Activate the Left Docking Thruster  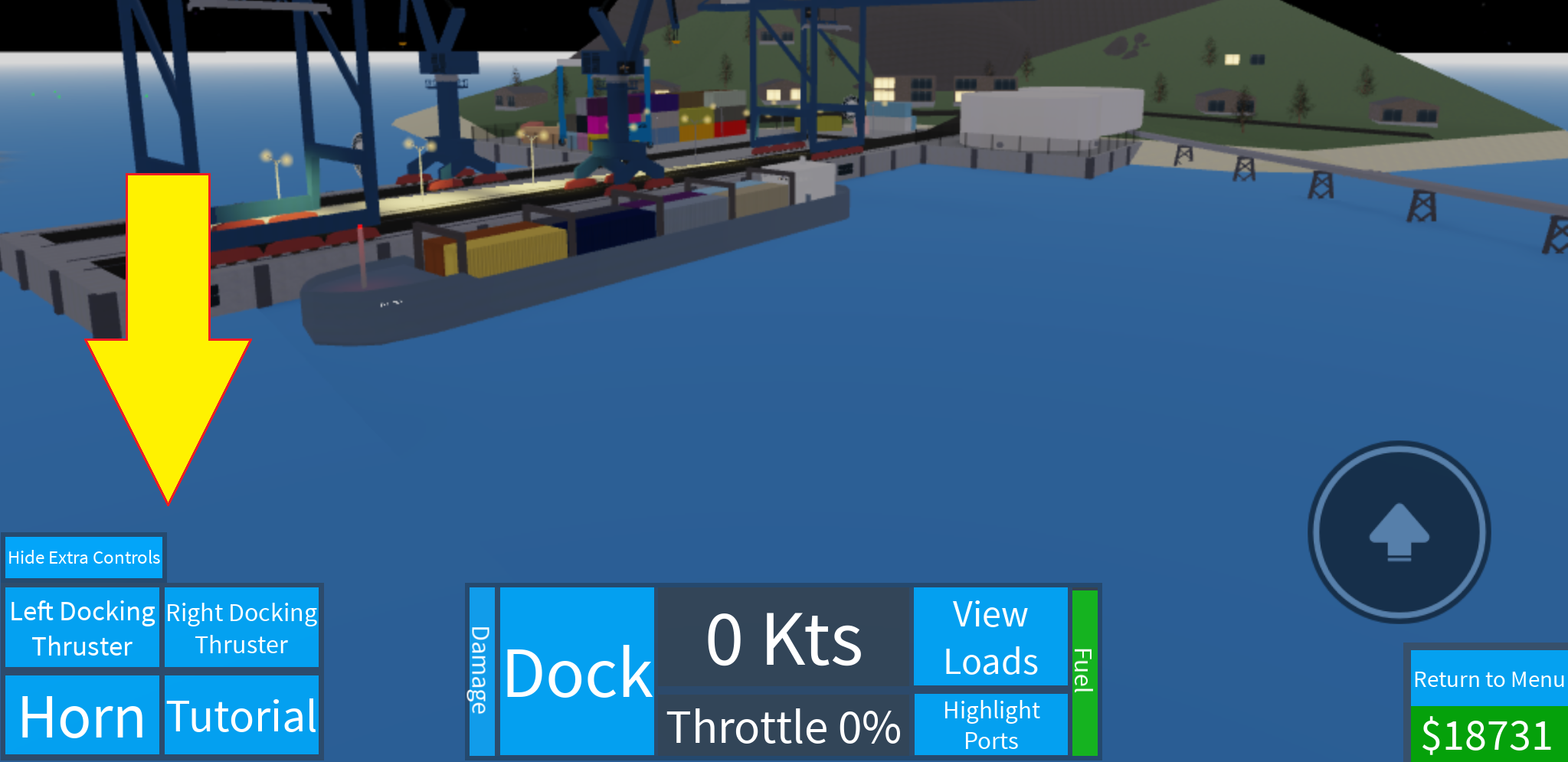83,628
